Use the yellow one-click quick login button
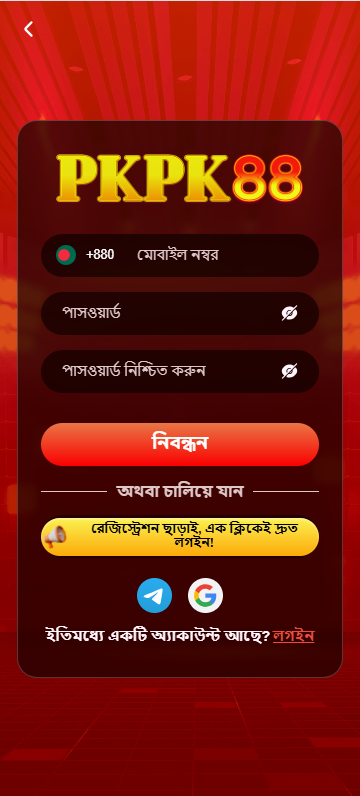The width and height of the screenshot is (360, 796). pos(180,537)
